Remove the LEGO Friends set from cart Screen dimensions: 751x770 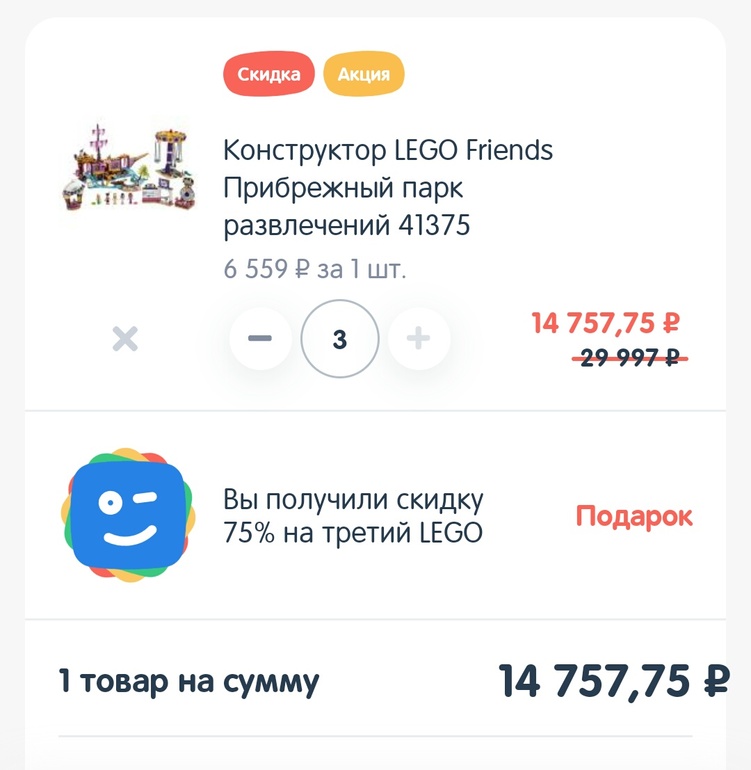125,339
